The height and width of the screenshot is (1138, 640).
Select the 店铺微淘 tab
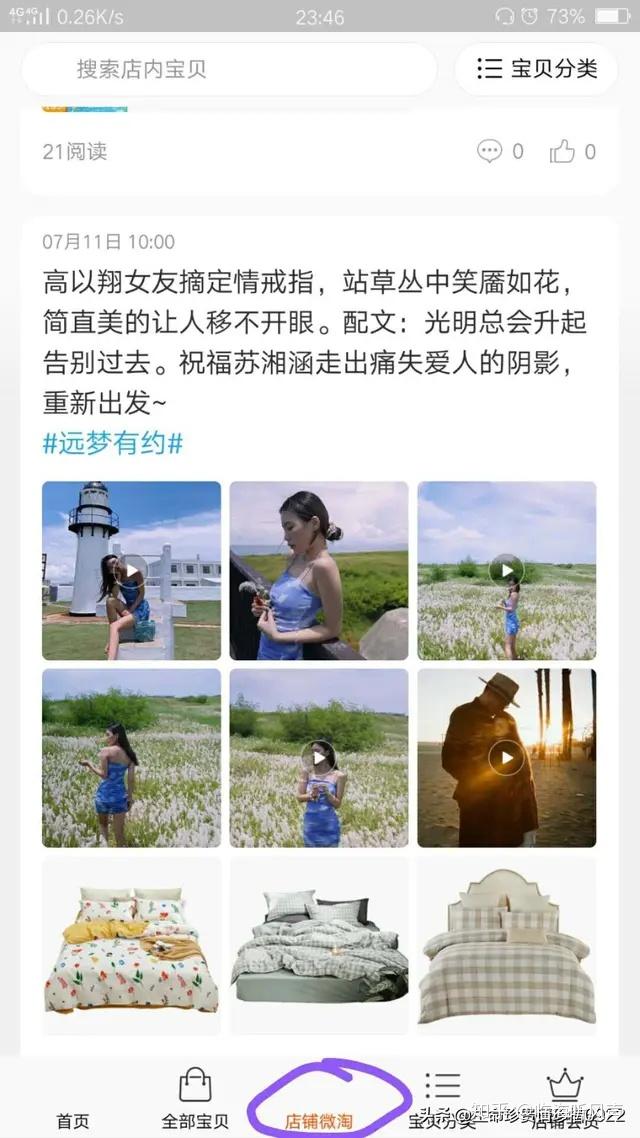pyautogui.click(x=319, y=1120)
